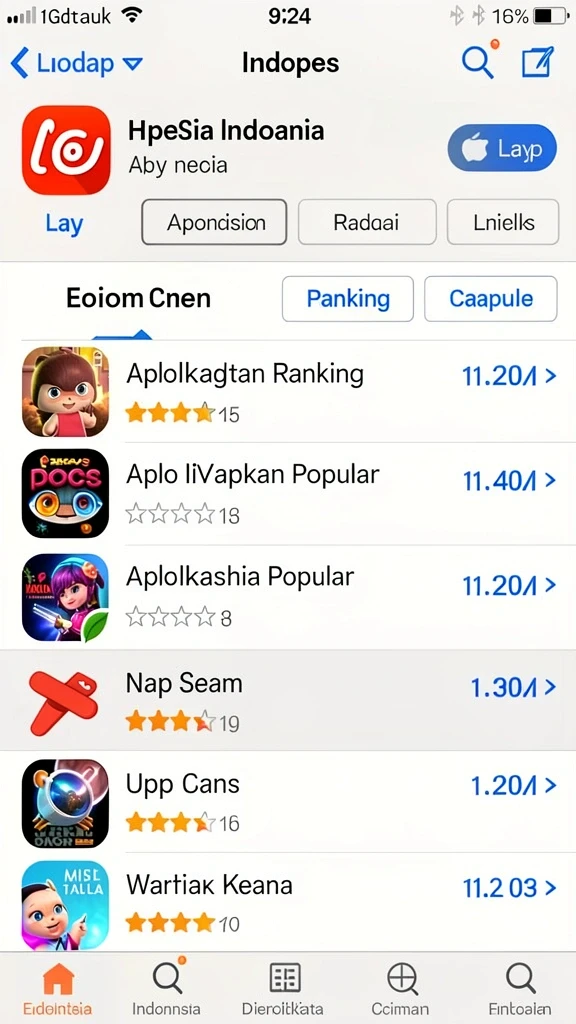Choose the Caapule filter button
This screenshot has height=1024, width=576.
click(x=490, y=299)
